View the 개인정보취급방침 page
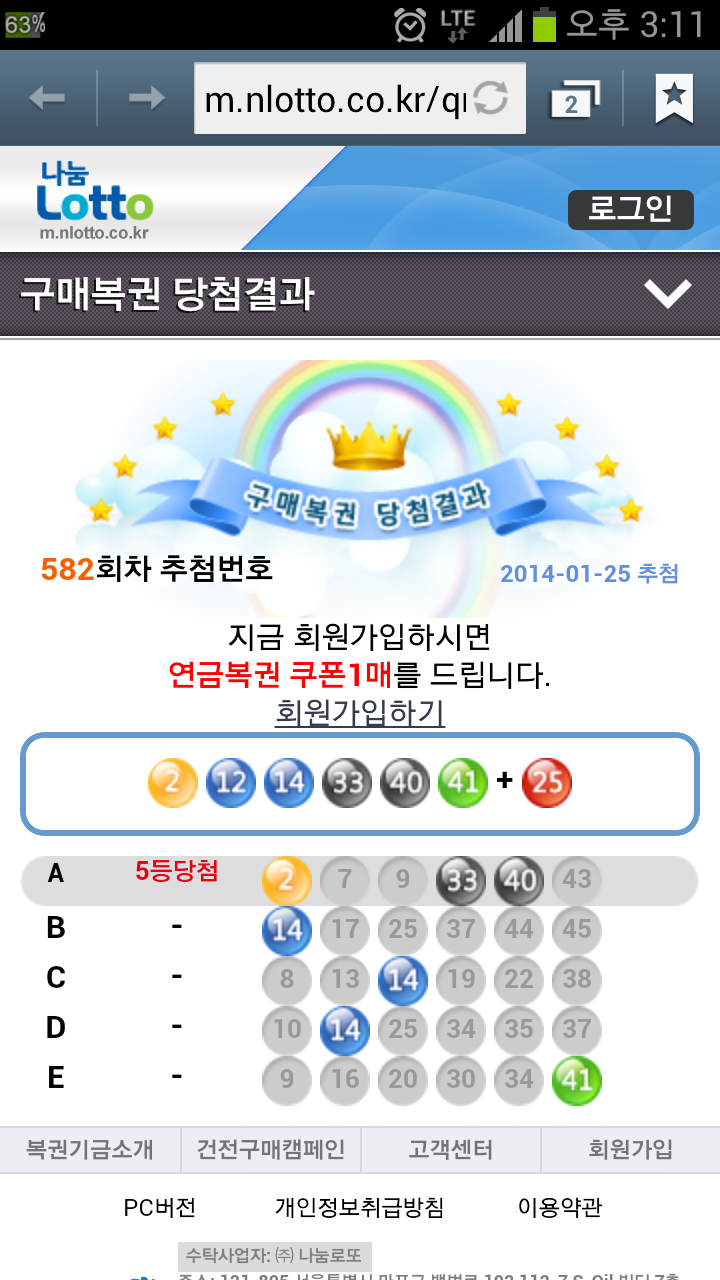 coord(359,1207)
